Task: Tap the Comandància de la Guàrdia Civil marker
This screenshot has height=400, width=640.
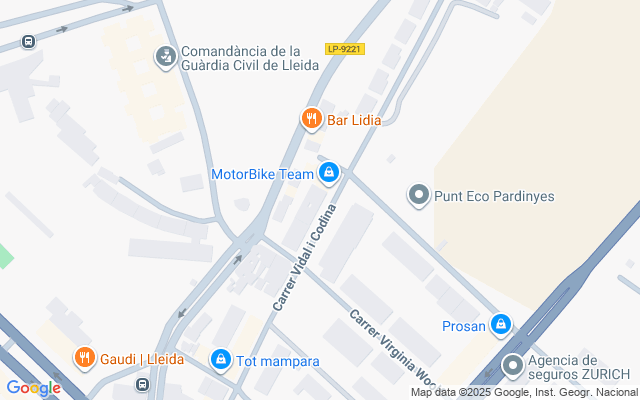Action: click(164, 58)
